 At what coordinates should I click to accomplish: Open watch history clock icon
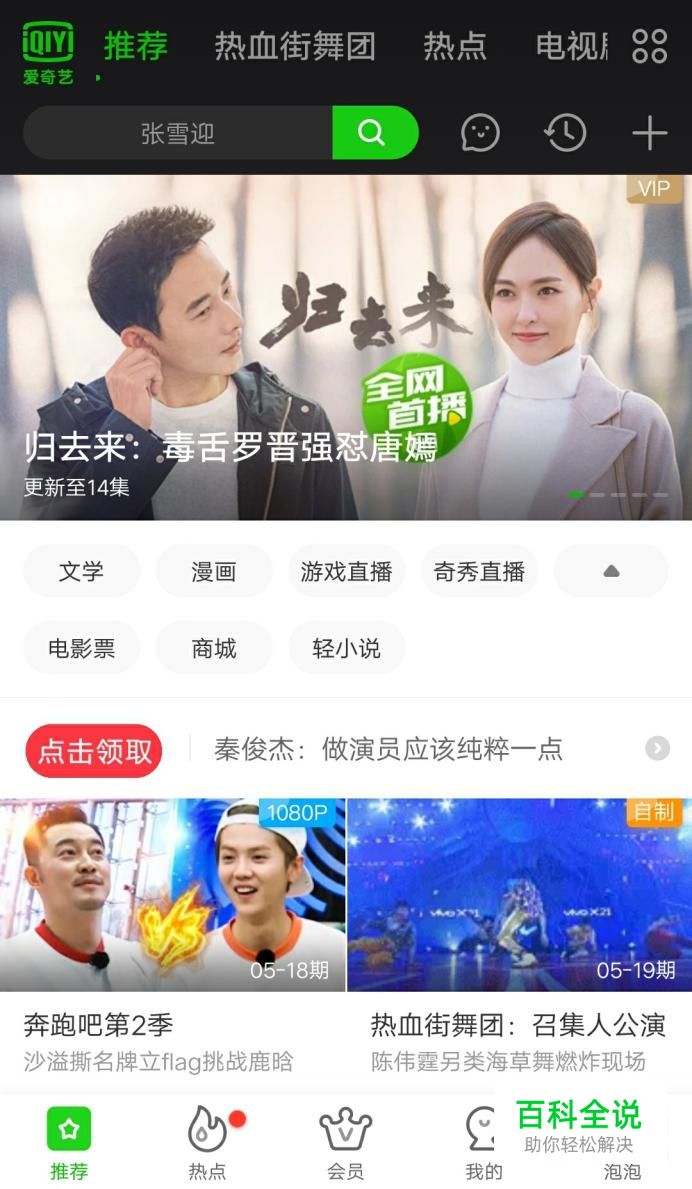(565, 133)
